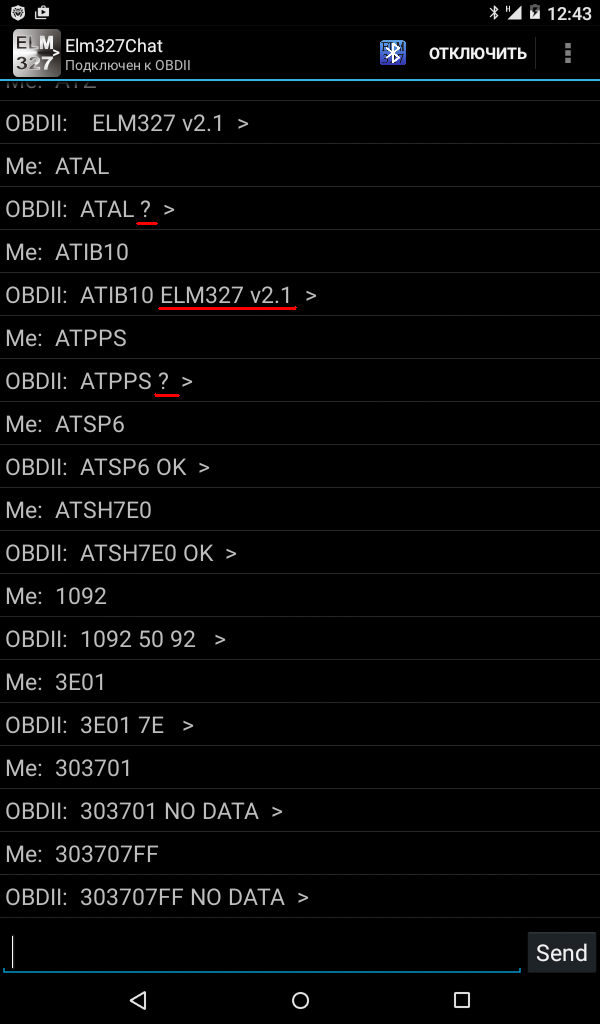Image resolution: width=600 pixels, height=1024 pixels.
Task: Tap the Bluetooth icon in the app bar
Action: pyautogui.click(x=392, y=53)
